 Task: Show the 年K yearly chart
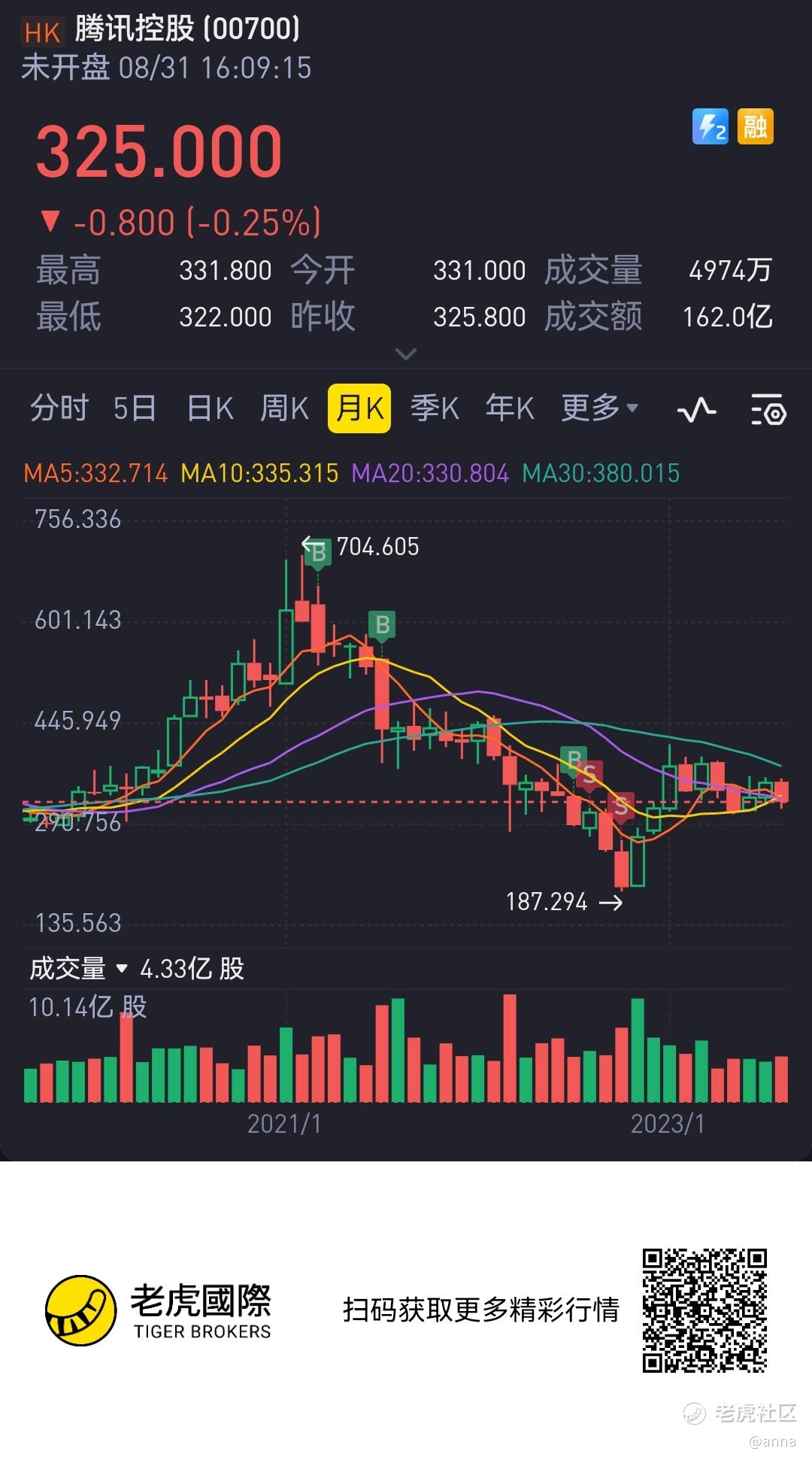click(x=510, y=408)
